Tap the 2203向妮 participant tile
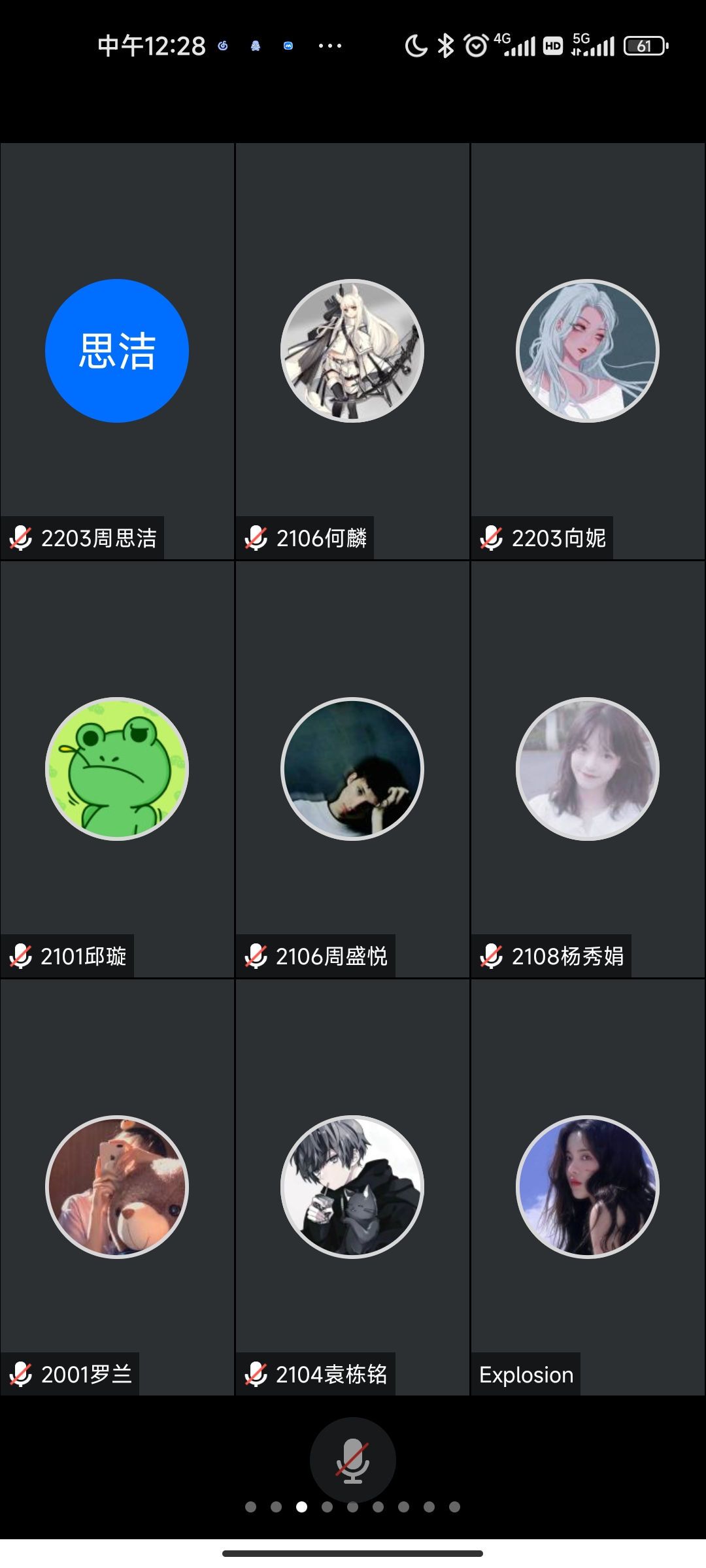Image resolution: width=706 pixels, height=1568 pixels. tap(588, 351)
